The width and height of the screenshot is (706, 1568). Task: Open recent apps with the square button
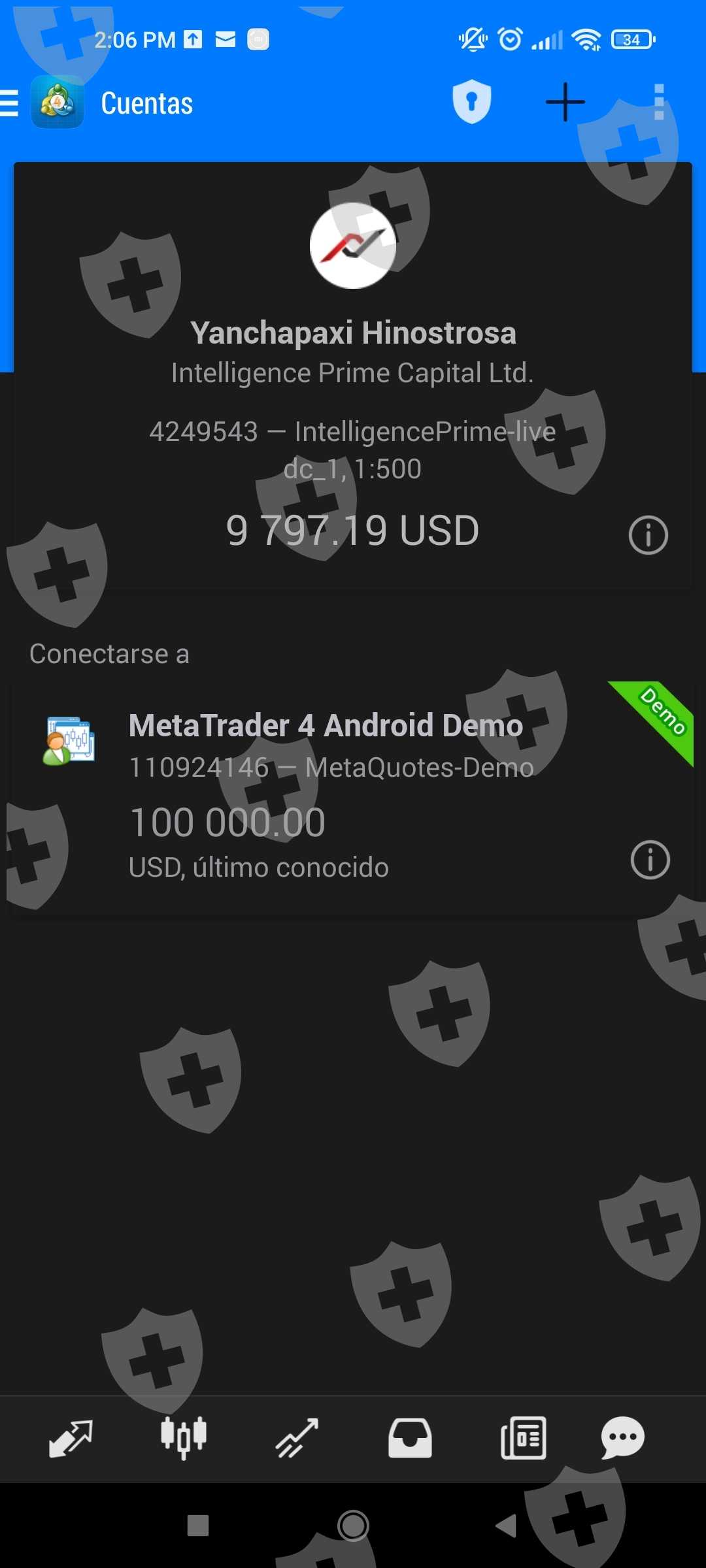[198, 1526]
